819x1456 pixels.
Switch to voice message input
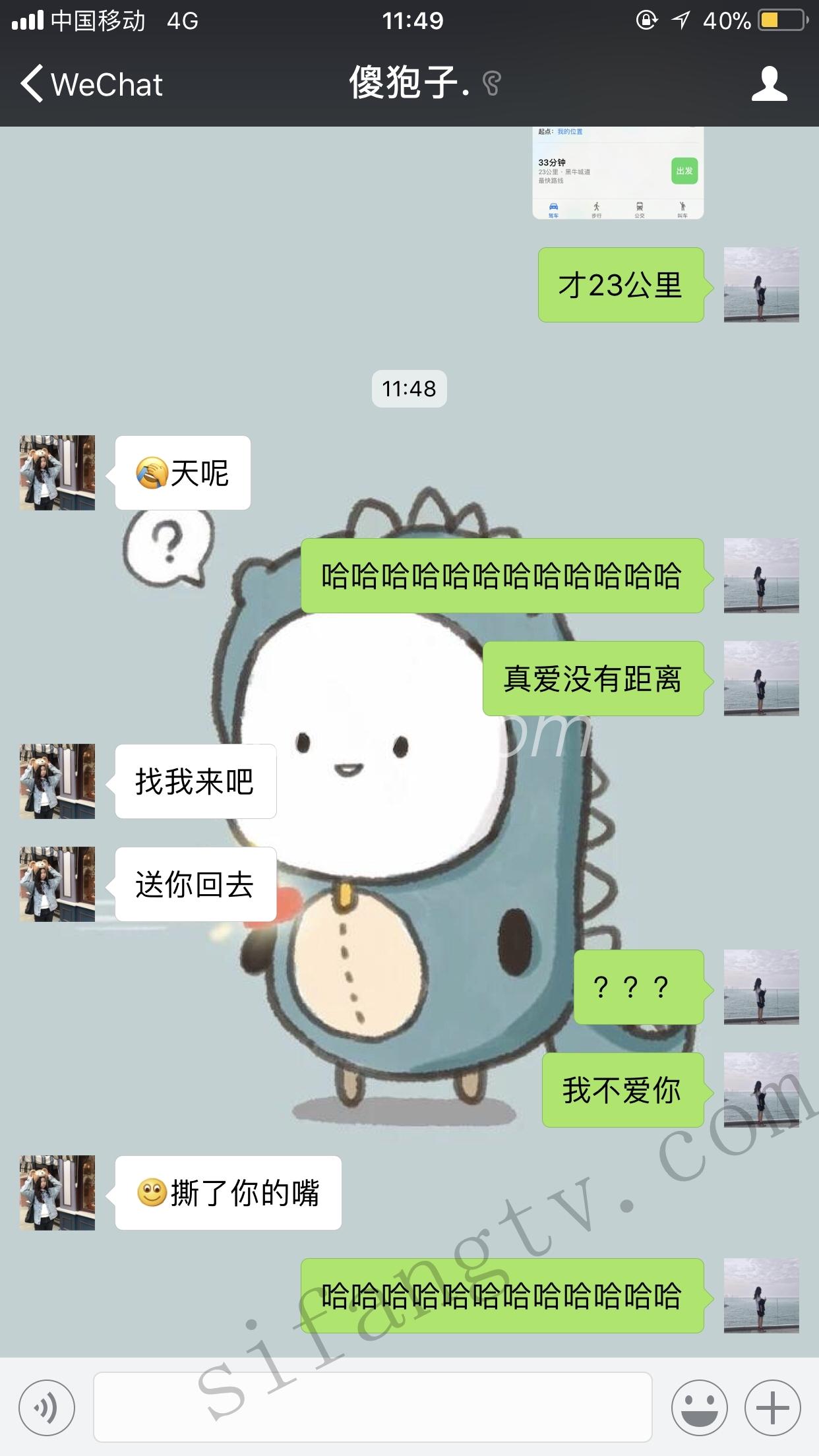[x=47, y=1407]
